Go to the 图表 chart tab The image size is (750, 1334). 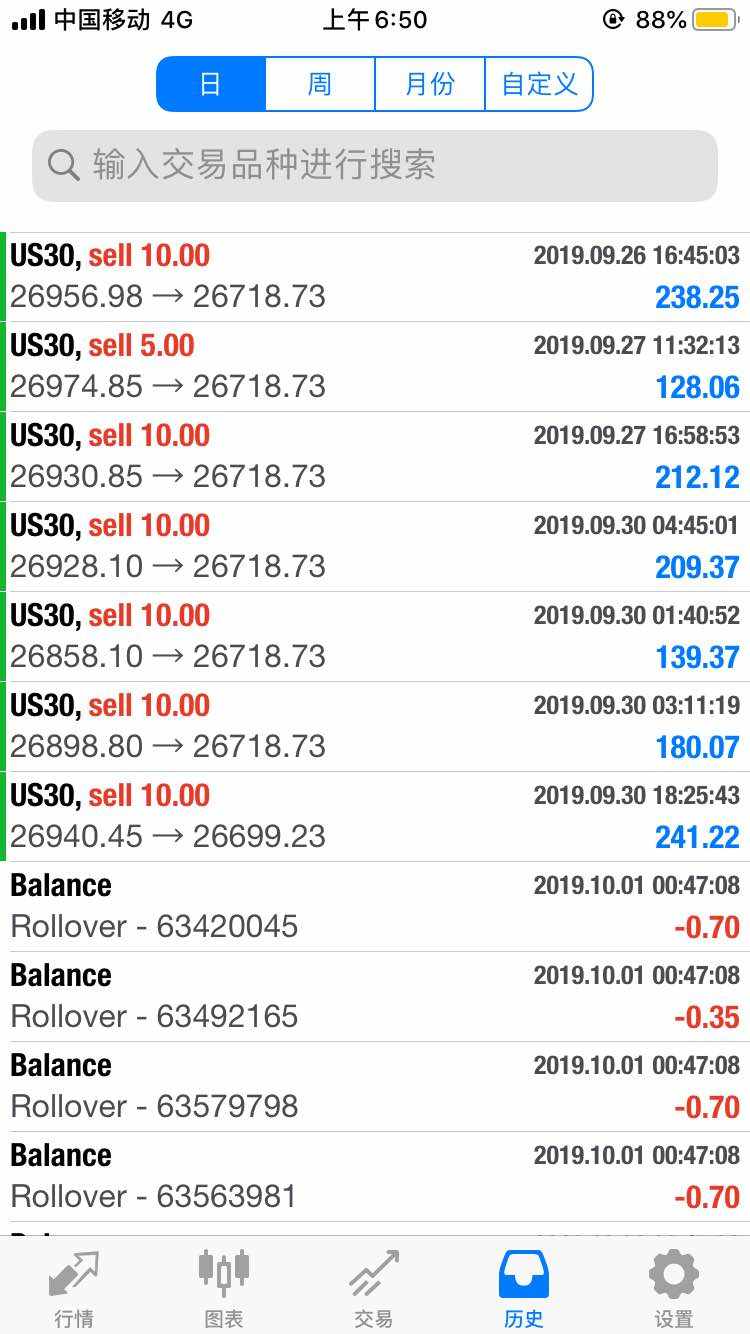click(x=224, y=1289)
